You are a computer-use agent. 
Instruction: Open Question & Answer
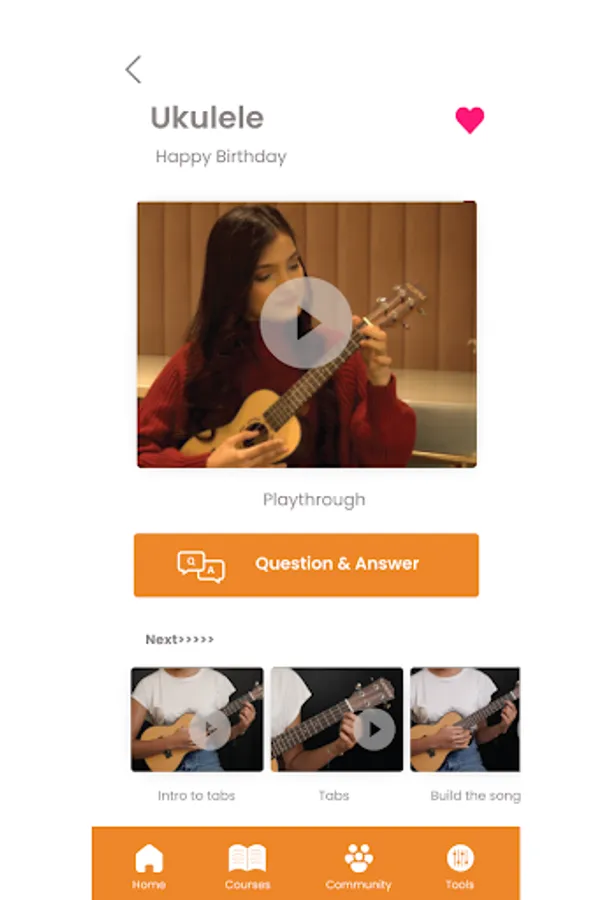(x=306, y=564)
